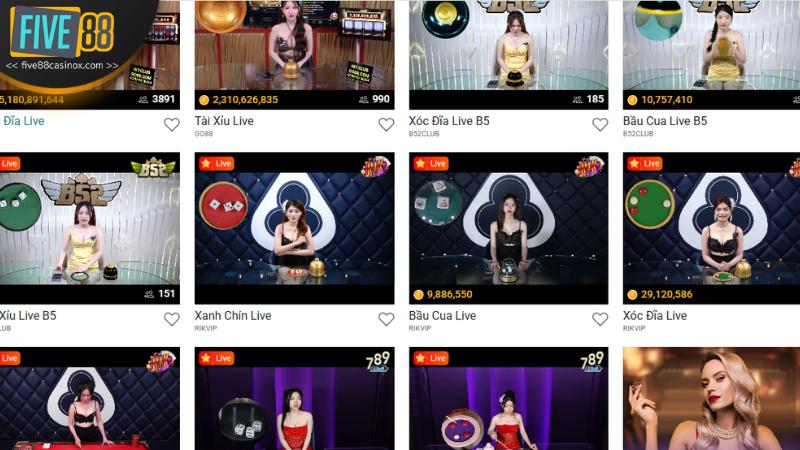Open the Tài Xỉu Live game tile
800x450 pixels.
coord(294,50)
